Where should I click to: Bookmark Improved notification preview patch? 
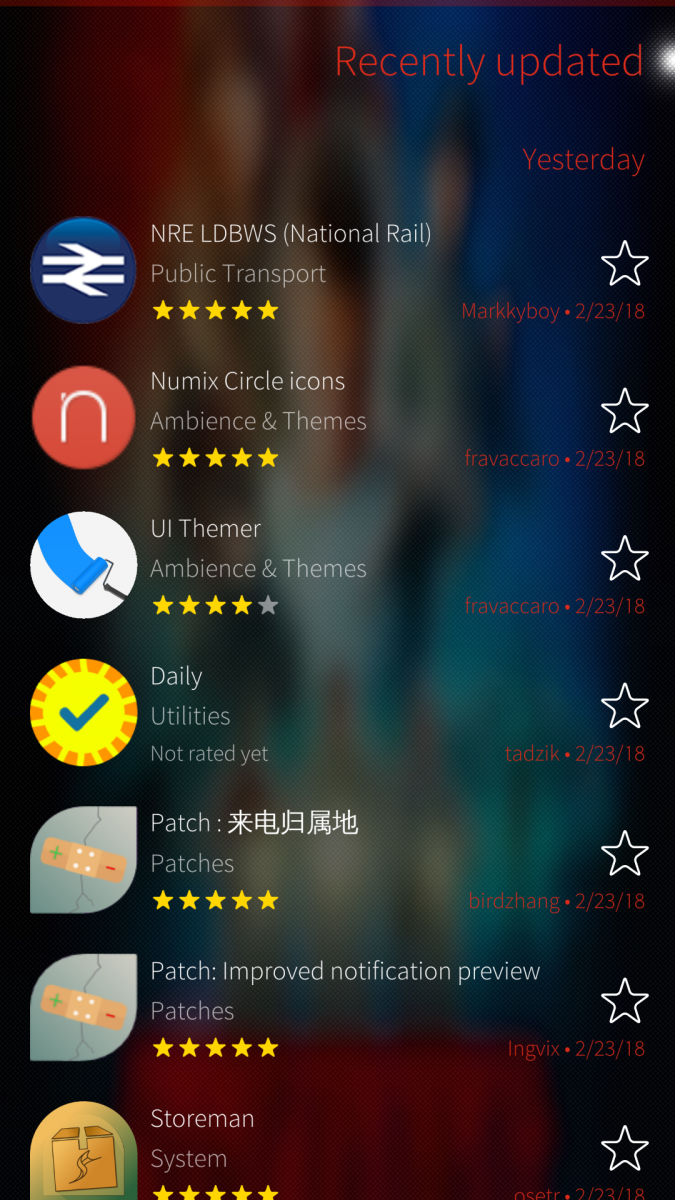624,1001
